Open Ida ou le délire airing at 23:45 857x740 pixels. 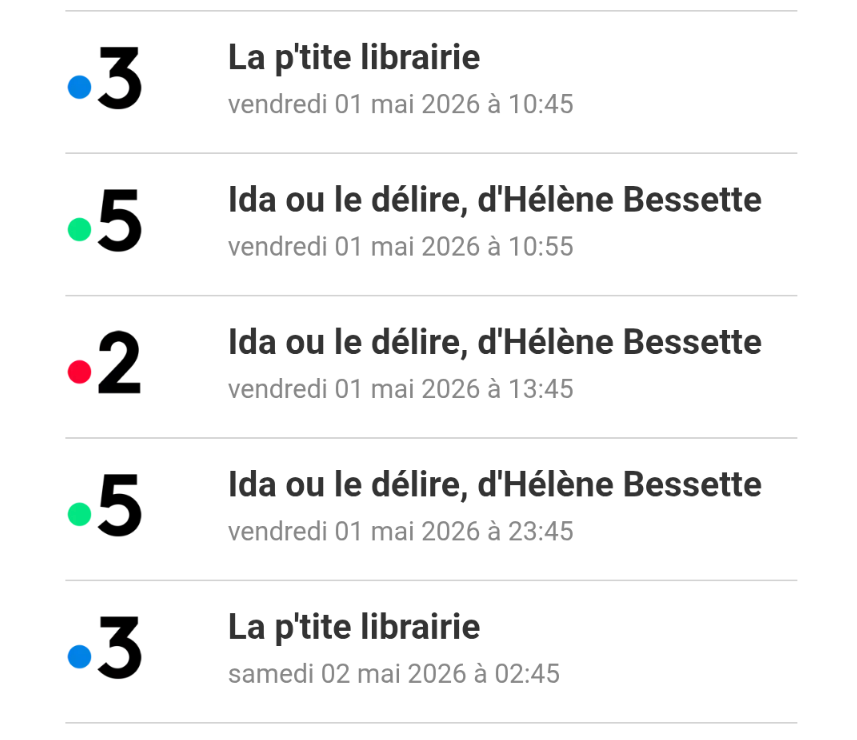point(494,486)
